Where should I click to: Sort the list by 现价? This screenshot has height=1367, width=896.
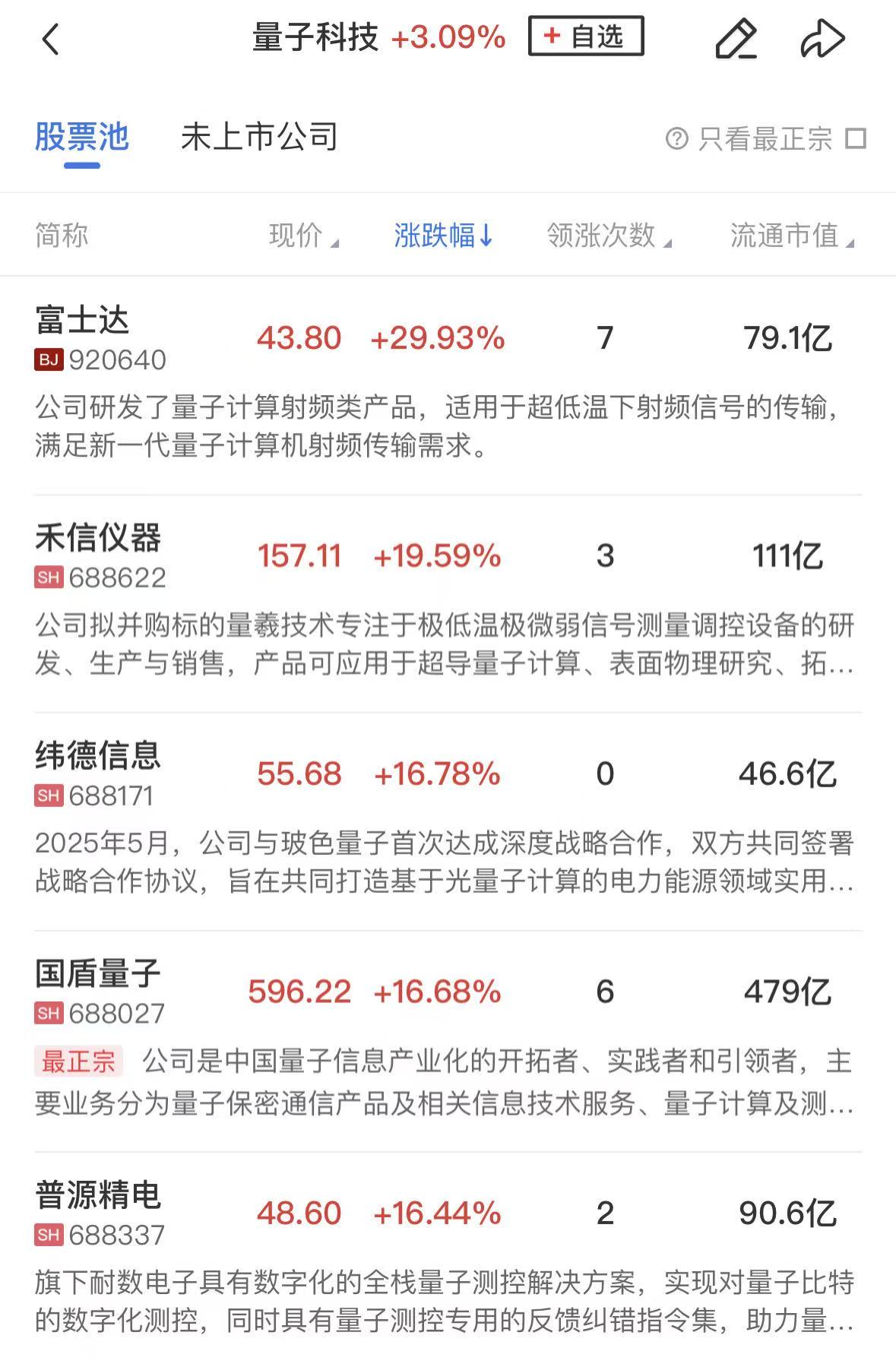click(x=303, y=236)
